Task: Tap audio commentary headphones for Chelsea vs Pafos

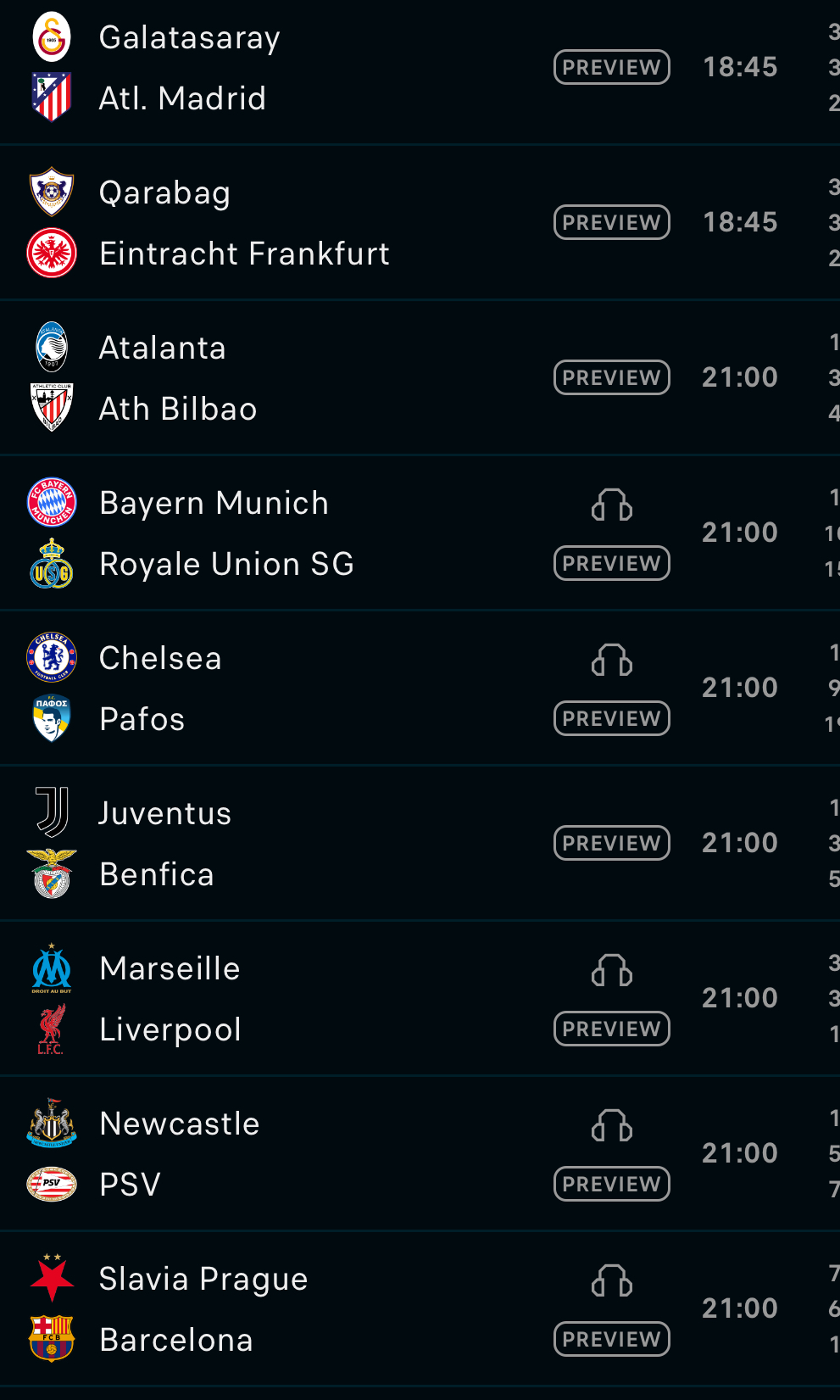Action: point(611,661)
